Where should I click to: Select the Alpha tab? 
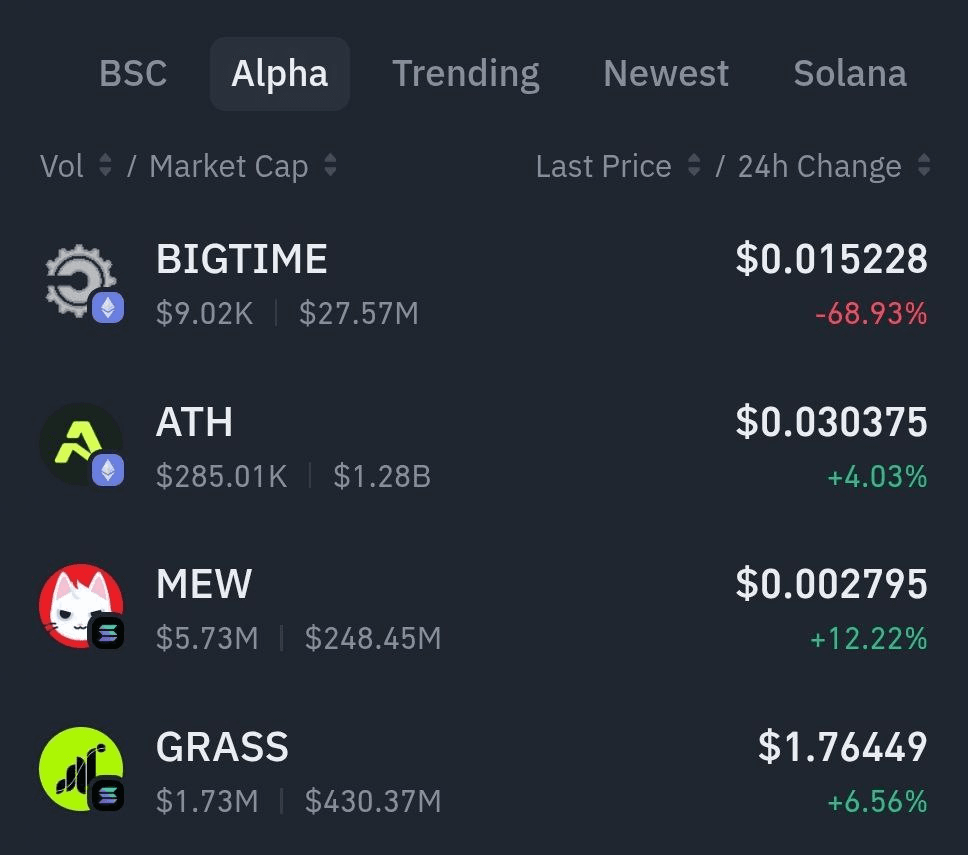pyautogui.click(x=279, y=74)
